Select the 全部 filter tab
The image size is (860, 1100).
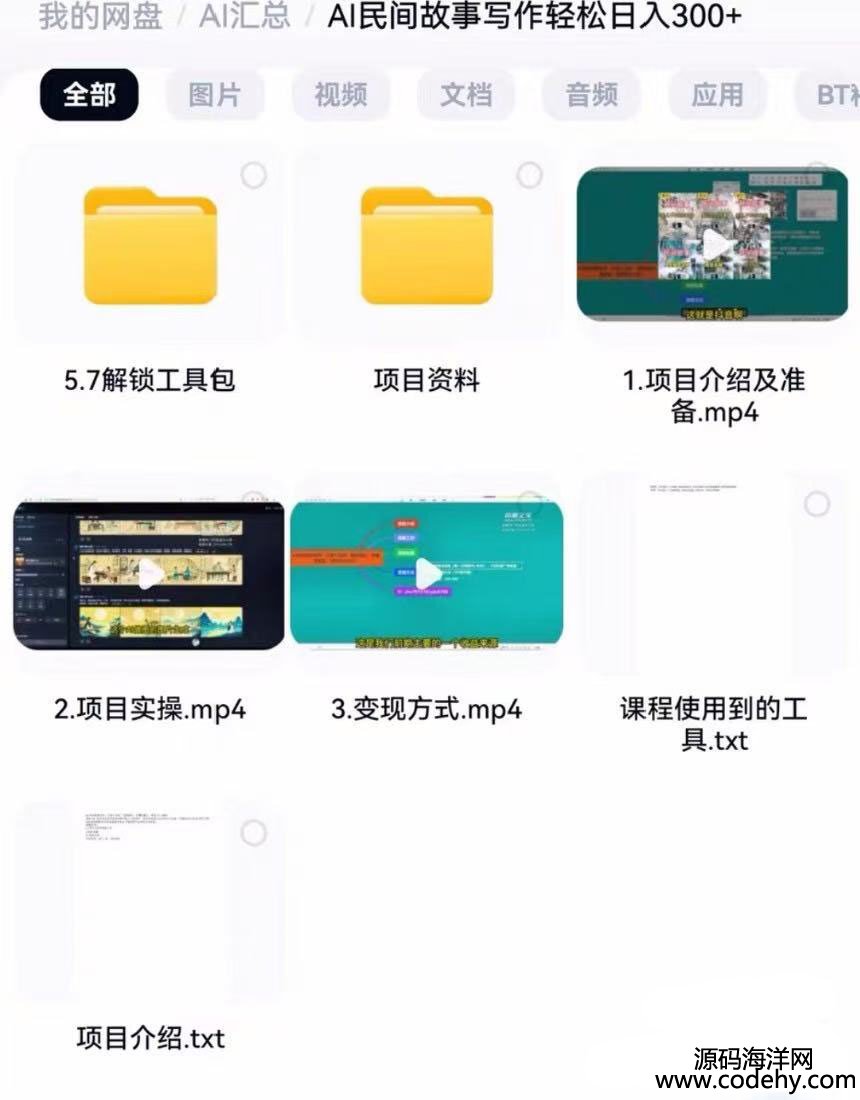[89, 95]
